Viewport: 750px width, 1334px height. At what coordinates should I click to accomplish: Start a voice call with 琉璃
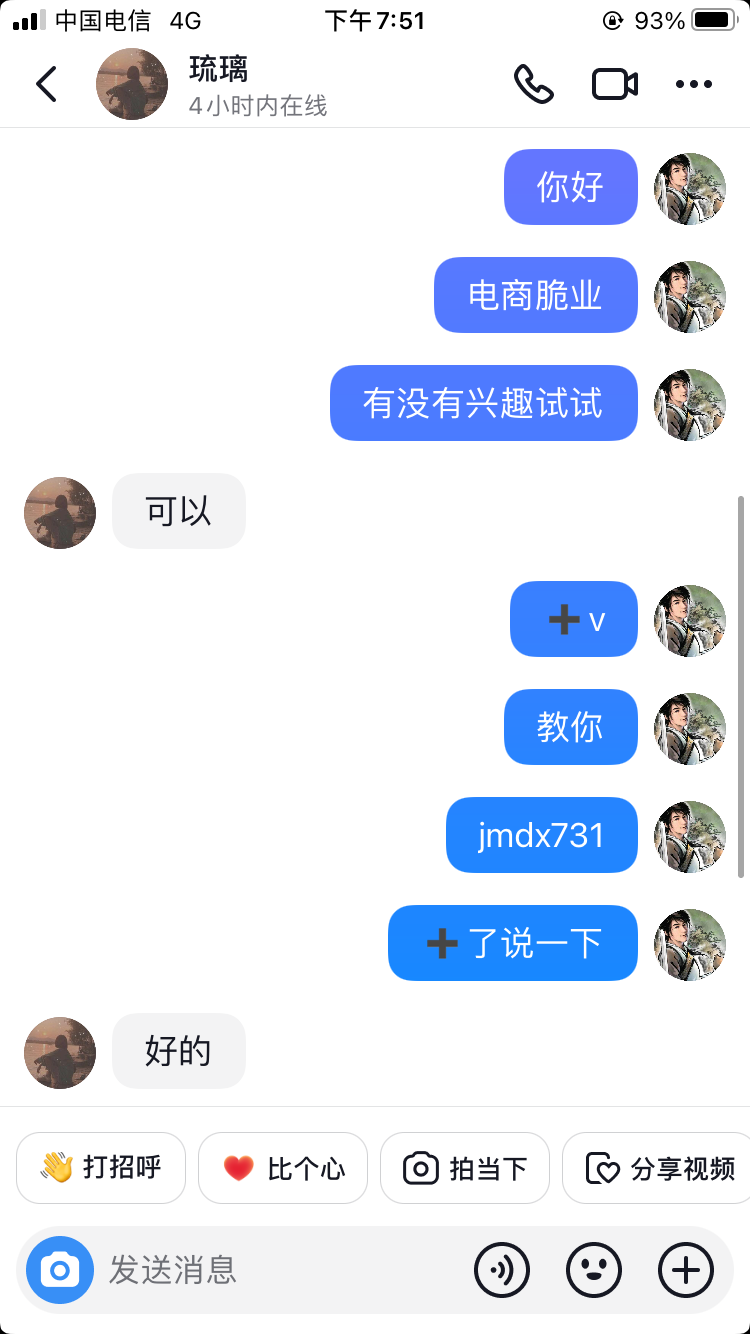[533, 84]
